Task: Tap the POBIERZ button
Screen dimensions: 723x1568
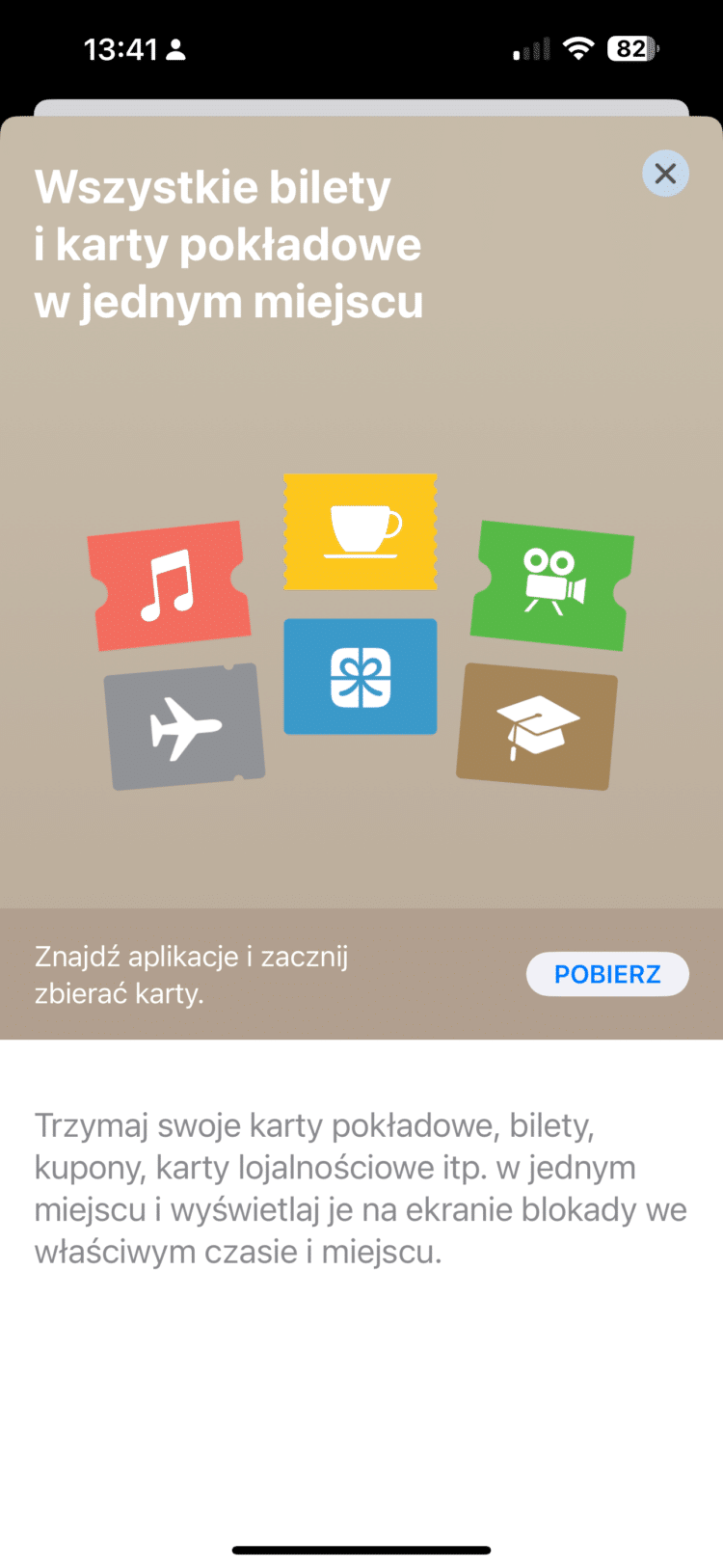Action: point(607,974)
